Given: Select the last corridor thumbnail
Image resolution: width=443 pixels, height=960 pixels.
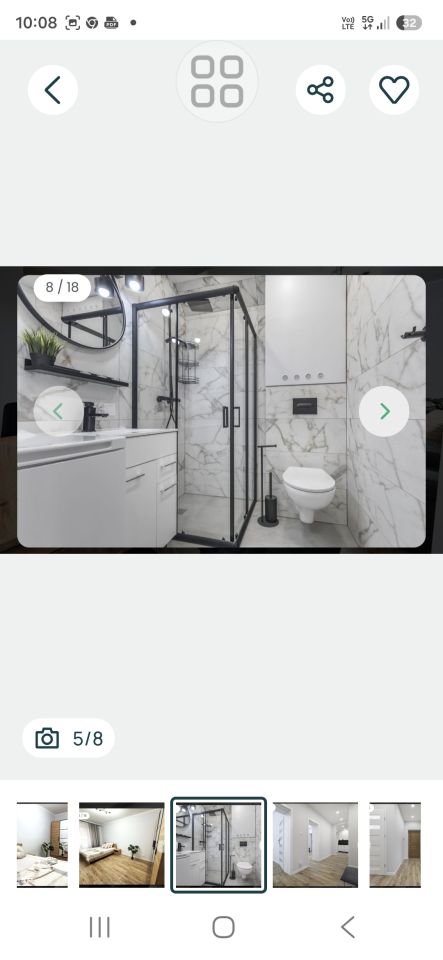Looking at the screenshot, I should pyautogui.click(x=395, y=845).
